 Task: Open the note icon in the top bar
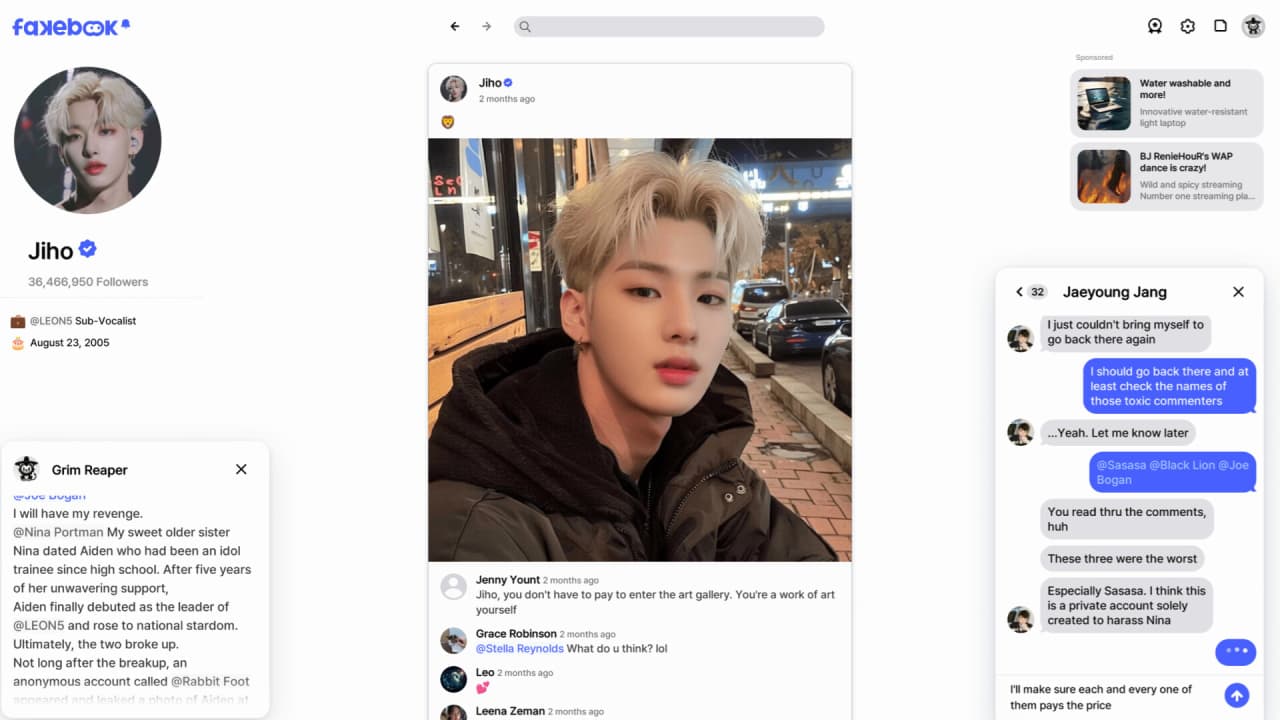tap(1220, 27)
